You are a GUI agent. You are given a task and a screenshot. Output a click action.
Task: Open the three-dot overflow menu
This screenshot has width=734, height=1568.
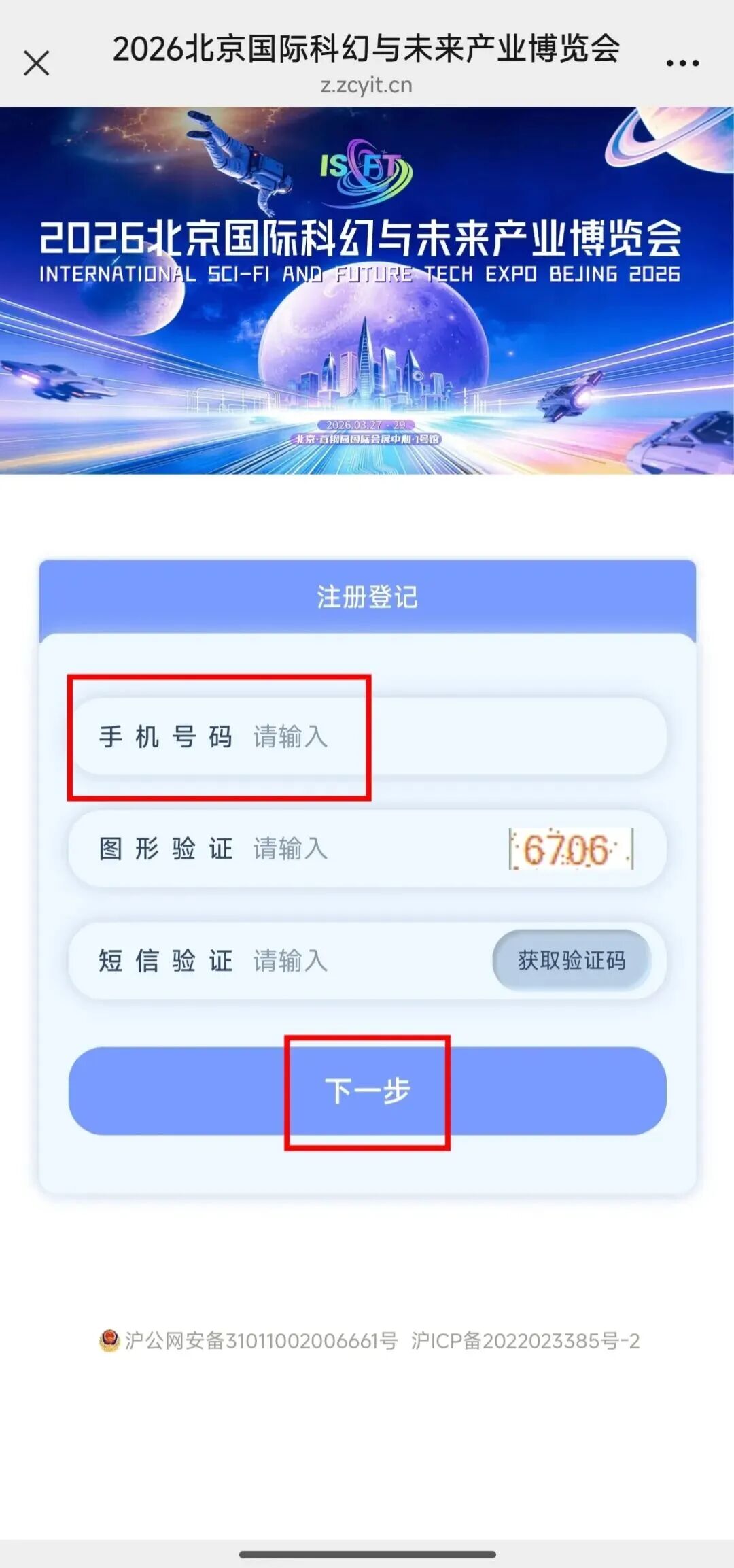click(x=682, y=63)
